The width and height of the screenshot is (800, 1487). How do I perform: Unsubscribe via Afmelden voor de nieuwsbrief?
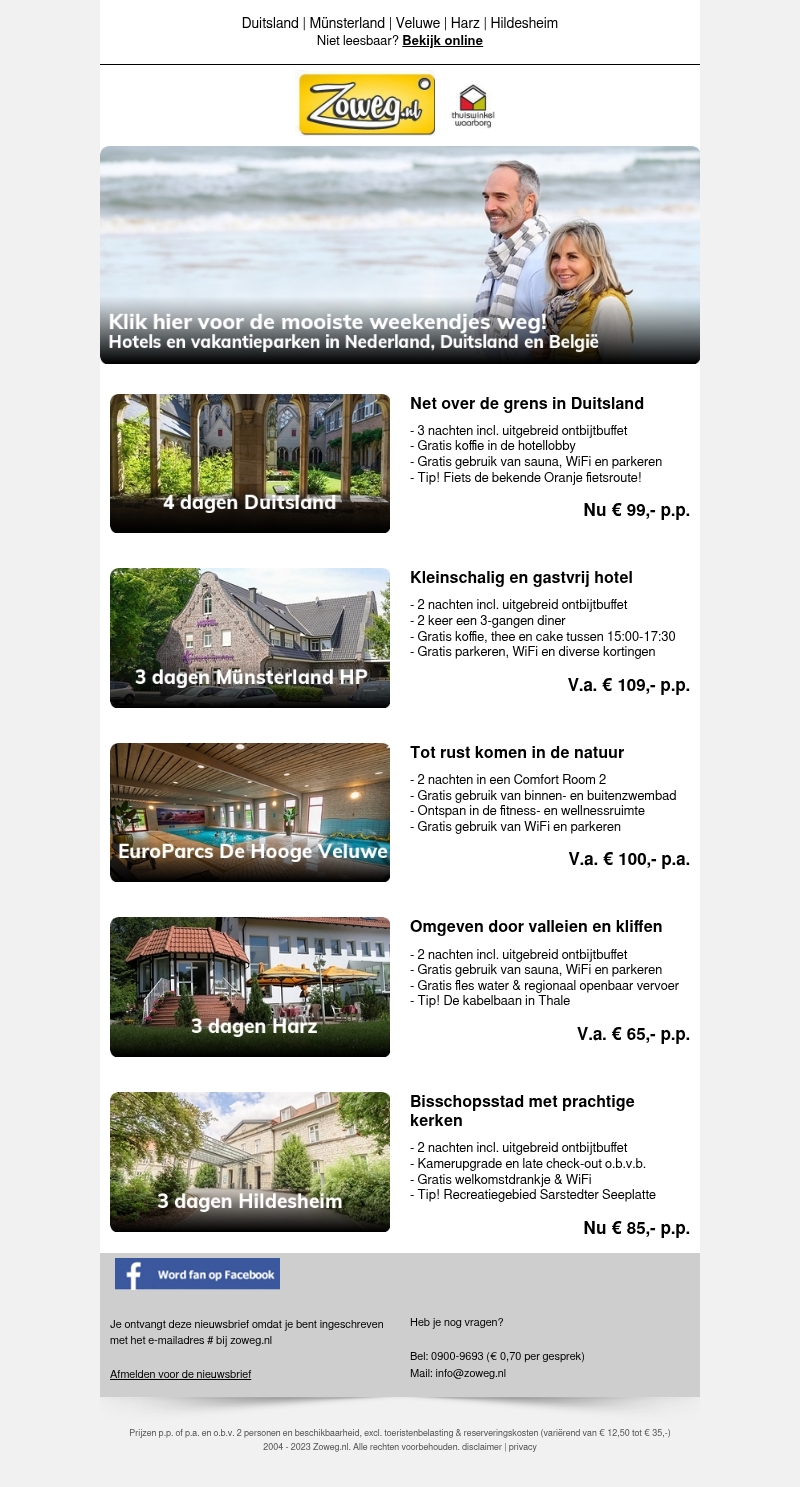(180, 1374)
